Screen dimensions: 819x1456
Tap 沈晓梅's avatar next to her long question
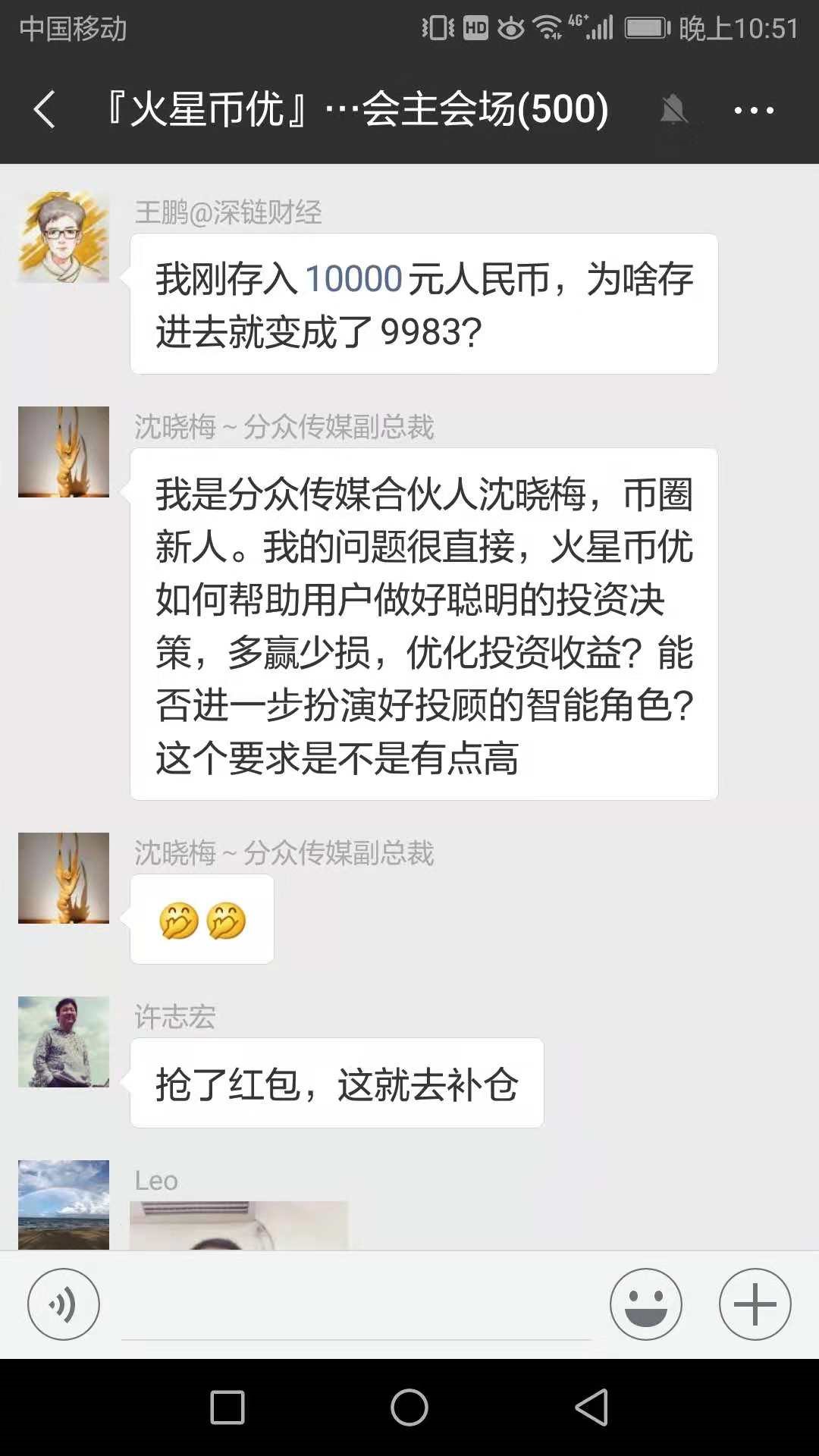[64, 451]
